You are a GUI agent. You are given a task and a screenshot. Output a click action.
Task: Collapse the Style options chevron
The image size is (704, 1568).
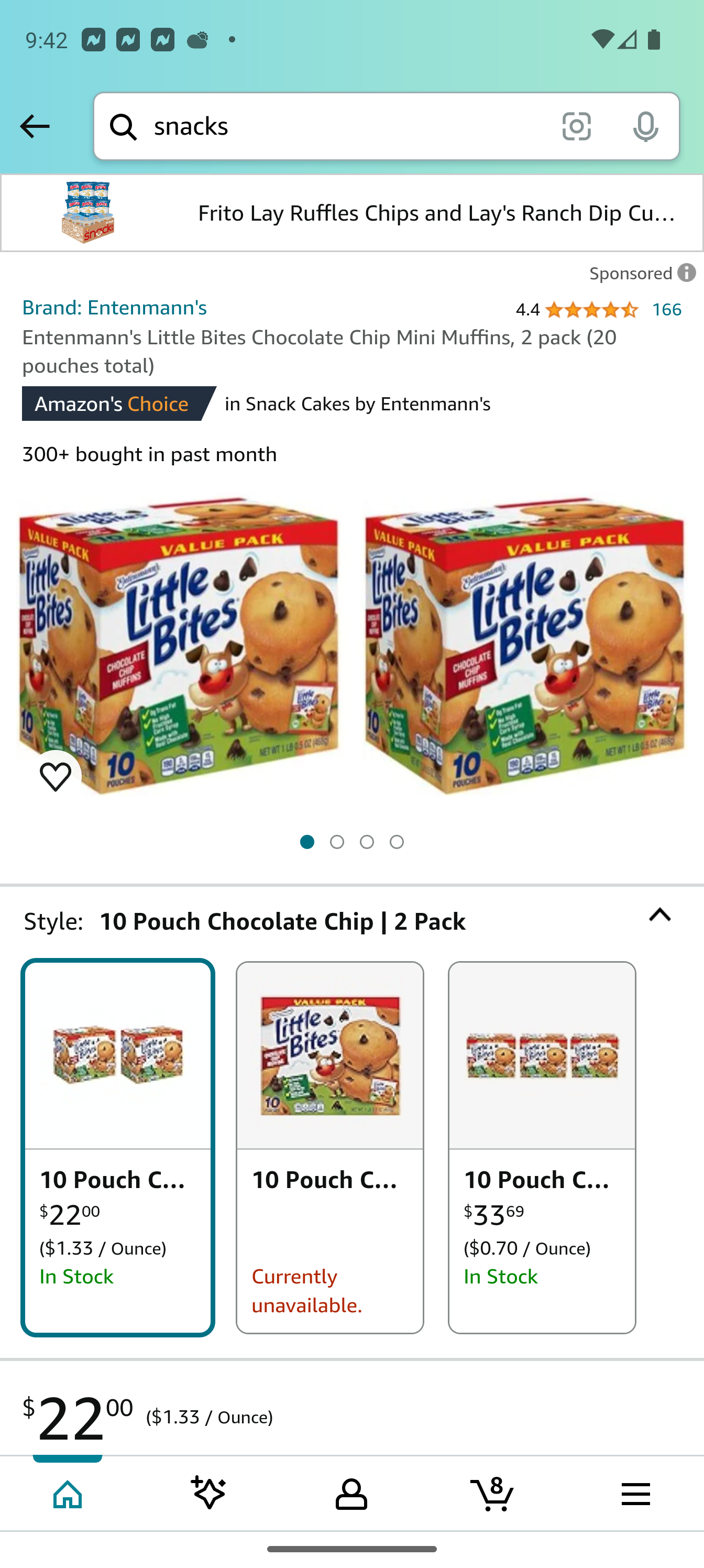(x=659, y=916)
